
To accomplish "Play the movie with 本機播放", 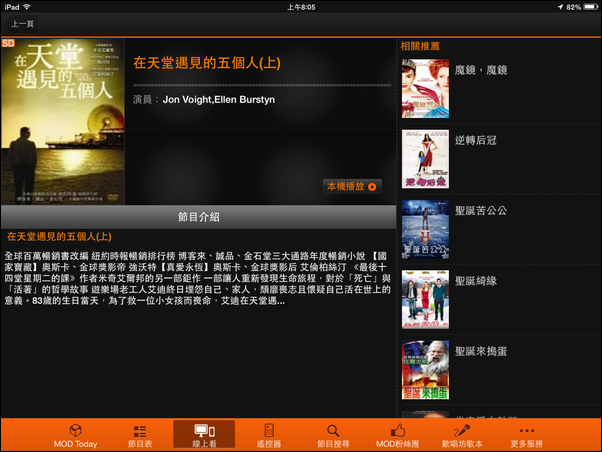I will (x=352, y=186).
